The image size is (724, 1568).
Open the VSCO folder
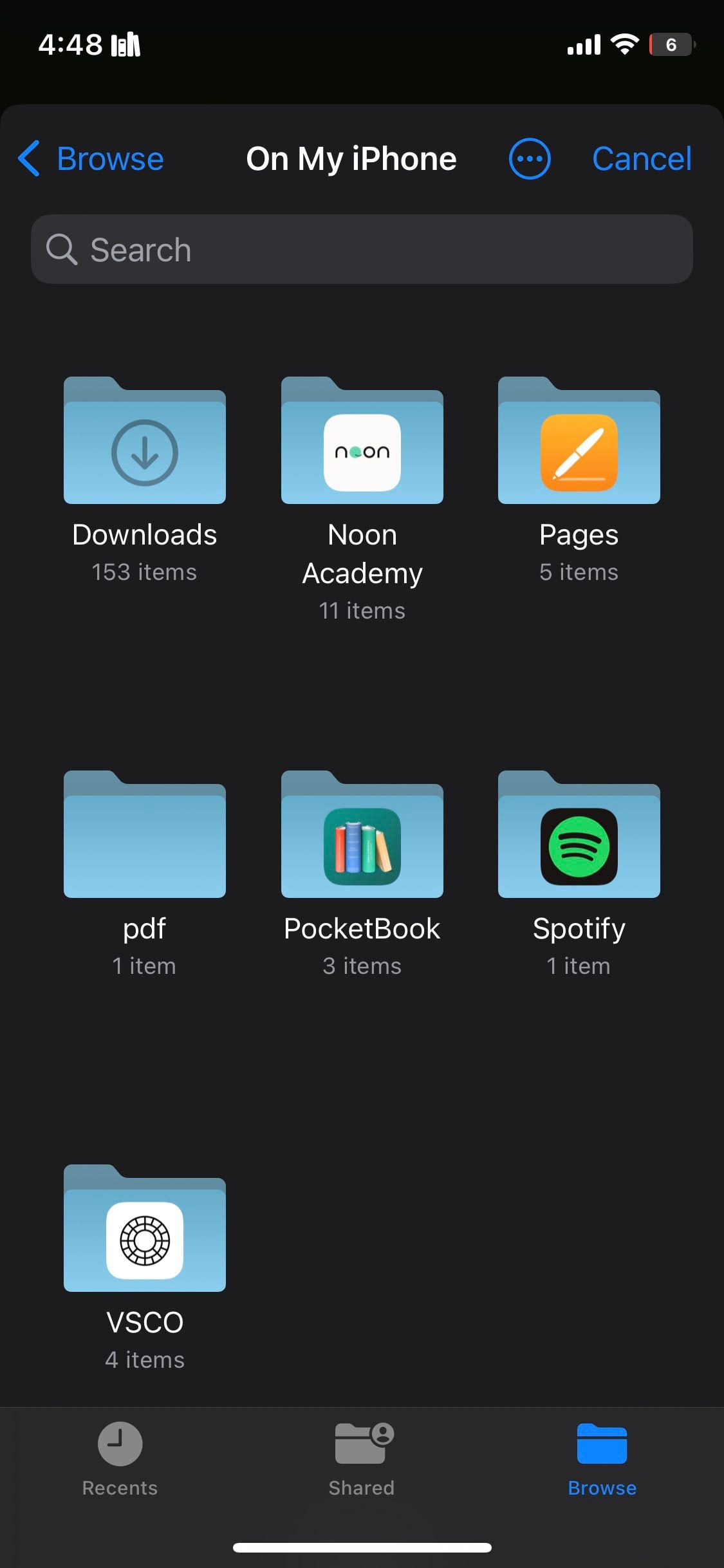[145, 1230]
